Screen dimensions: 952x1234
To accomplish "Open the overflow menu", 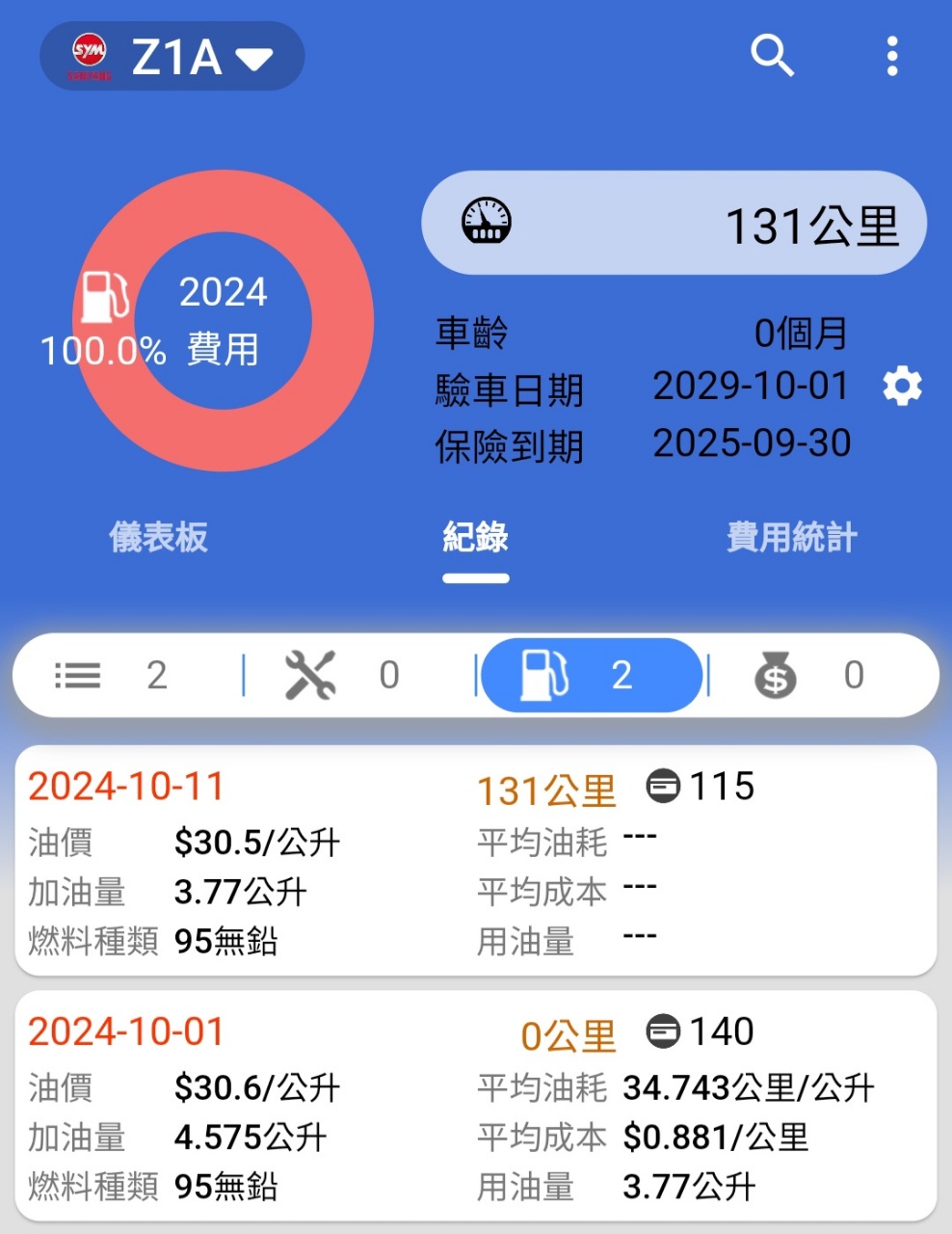I will [x=892, y=56].
